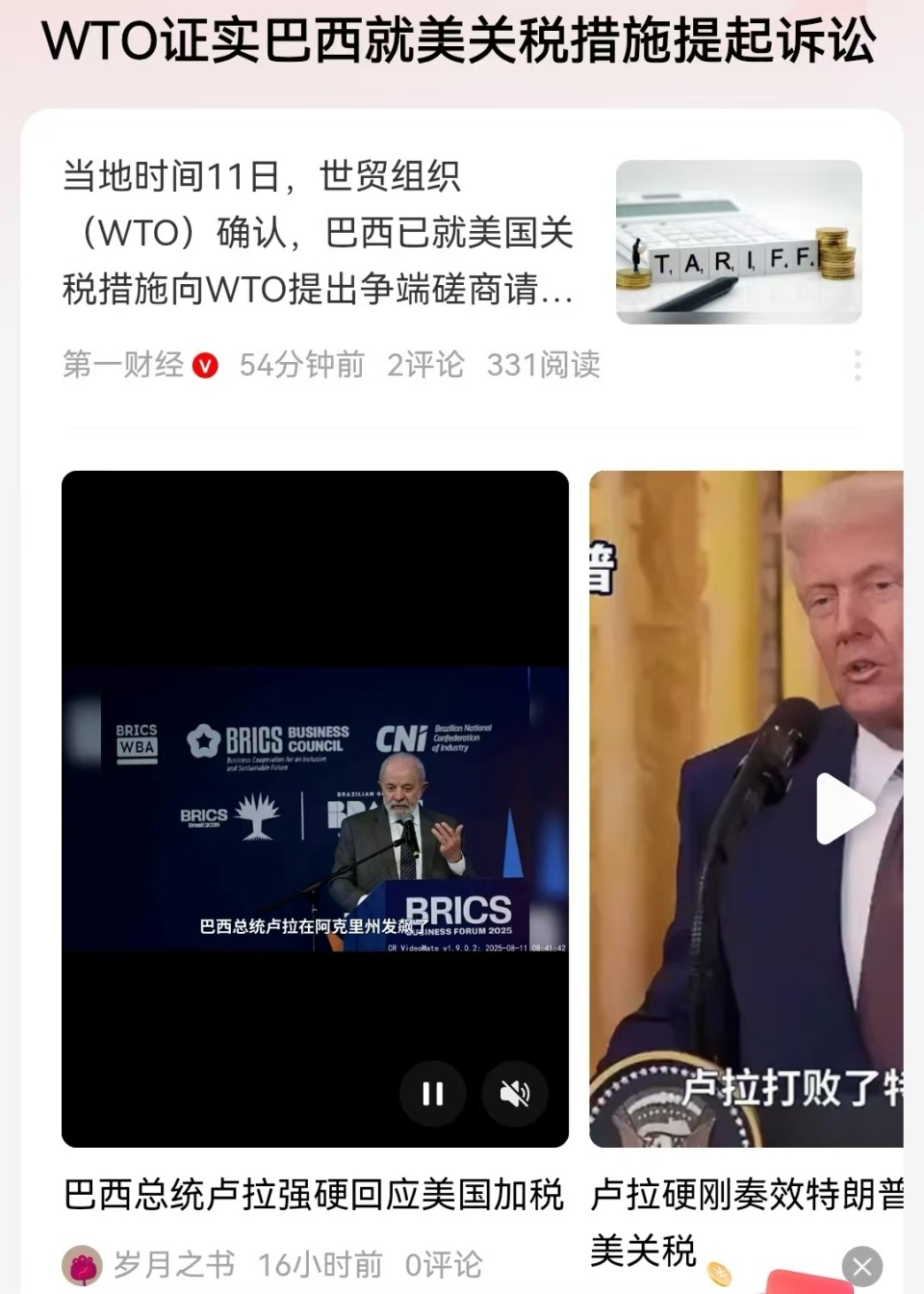Click the TARIFF article thumbnail image
924x1294 pixels.
point(738,242)
